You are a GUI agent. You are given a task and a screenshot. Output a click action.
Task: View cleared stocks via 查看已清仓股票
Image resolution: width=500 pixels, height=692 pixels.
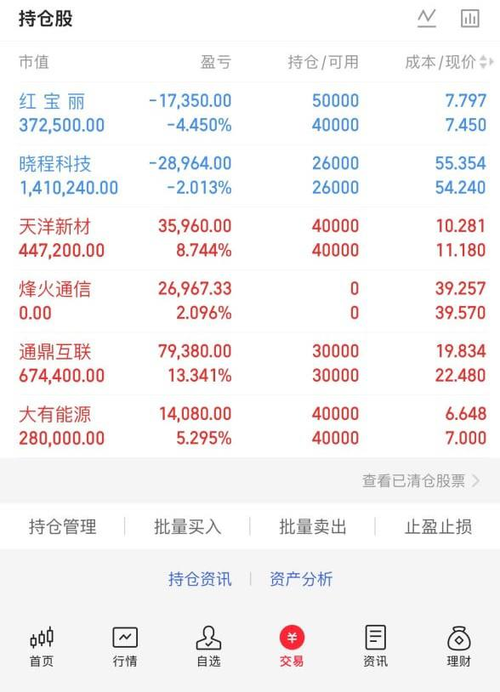pos(421,481)
